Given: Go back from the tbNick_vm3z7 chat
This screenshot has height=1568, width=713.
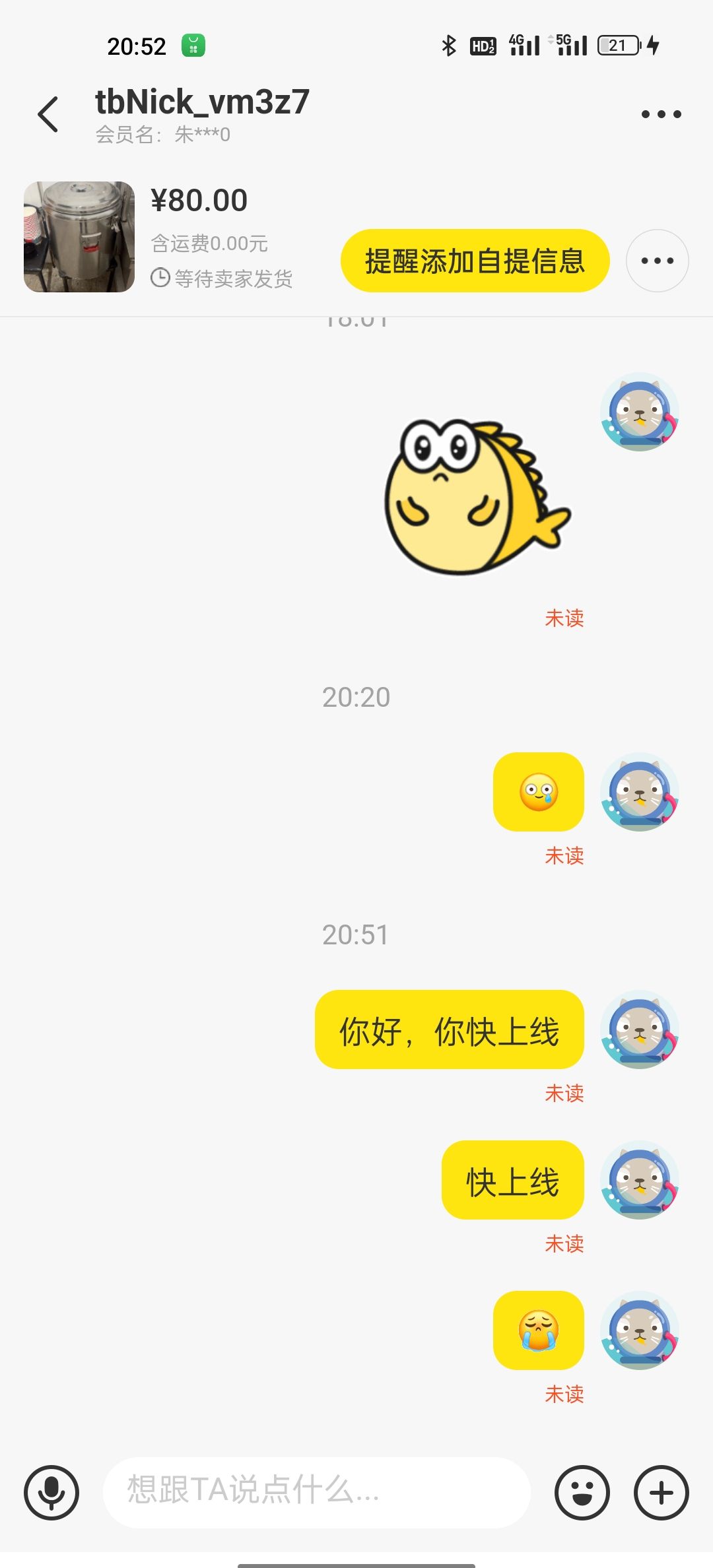Looking at the screenshot, I should pos(48,114).
